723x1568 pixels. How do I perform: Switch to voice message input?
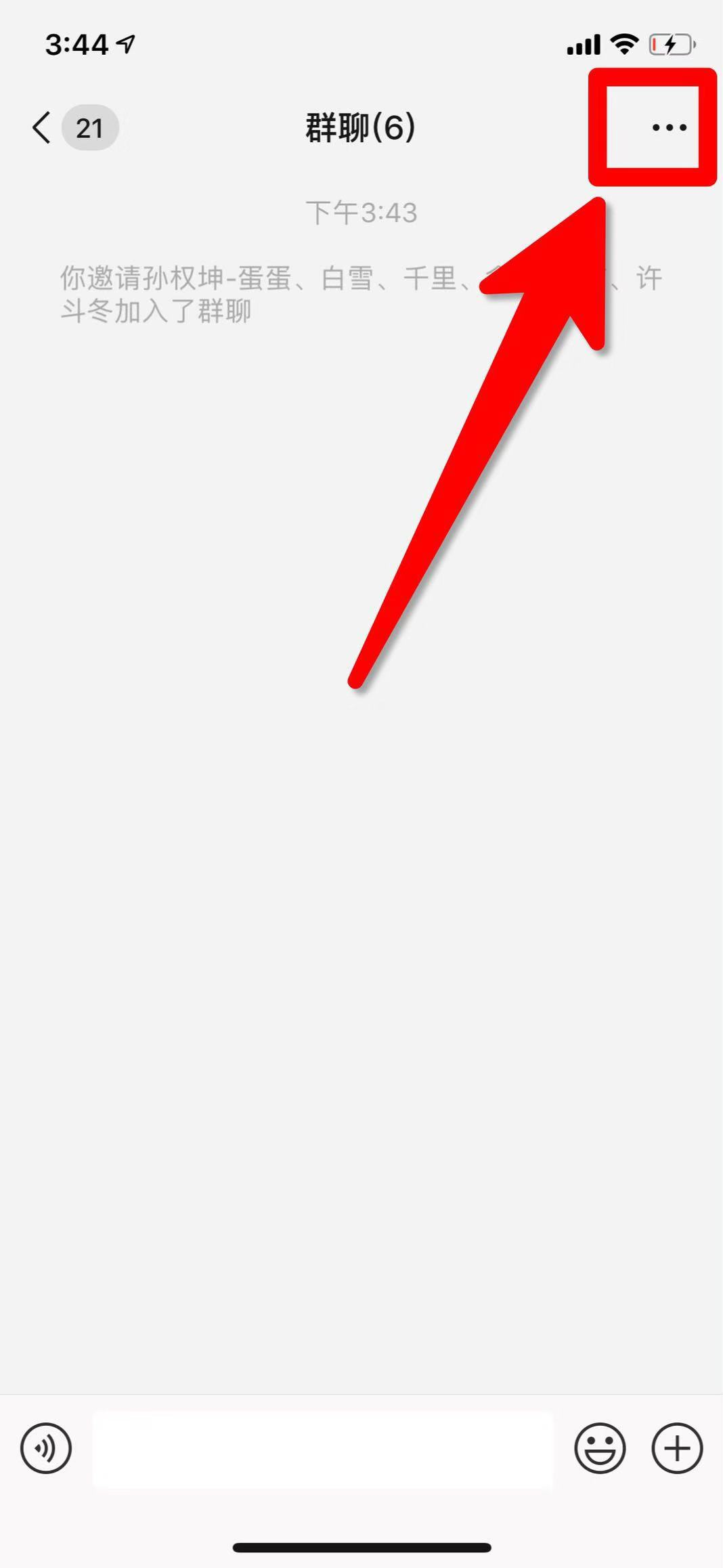pos(46,1448)
